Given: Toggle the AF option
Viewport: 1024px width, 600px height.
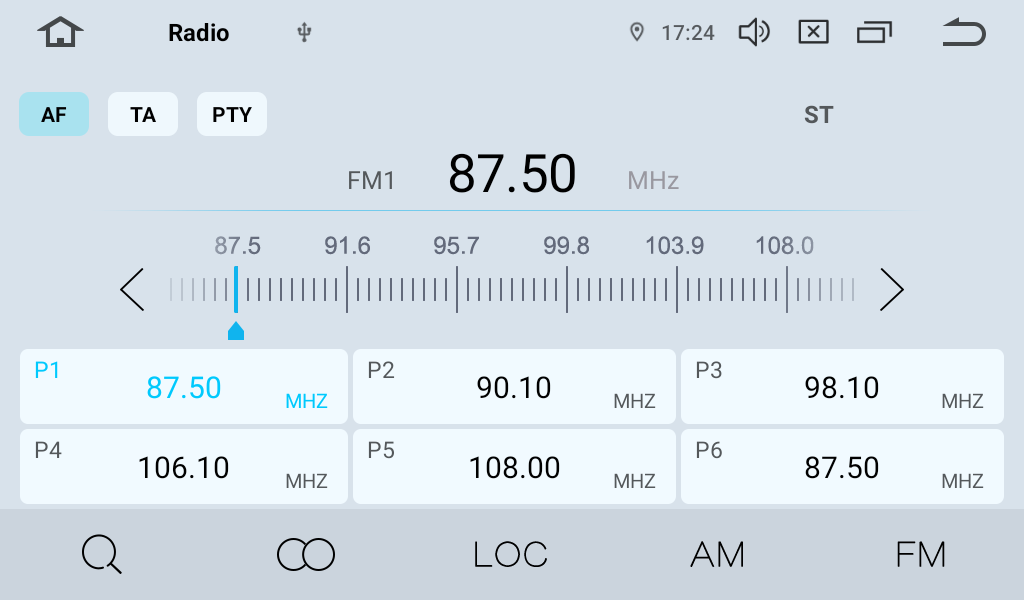Looking at the screenshot, I should click(54, 114).
